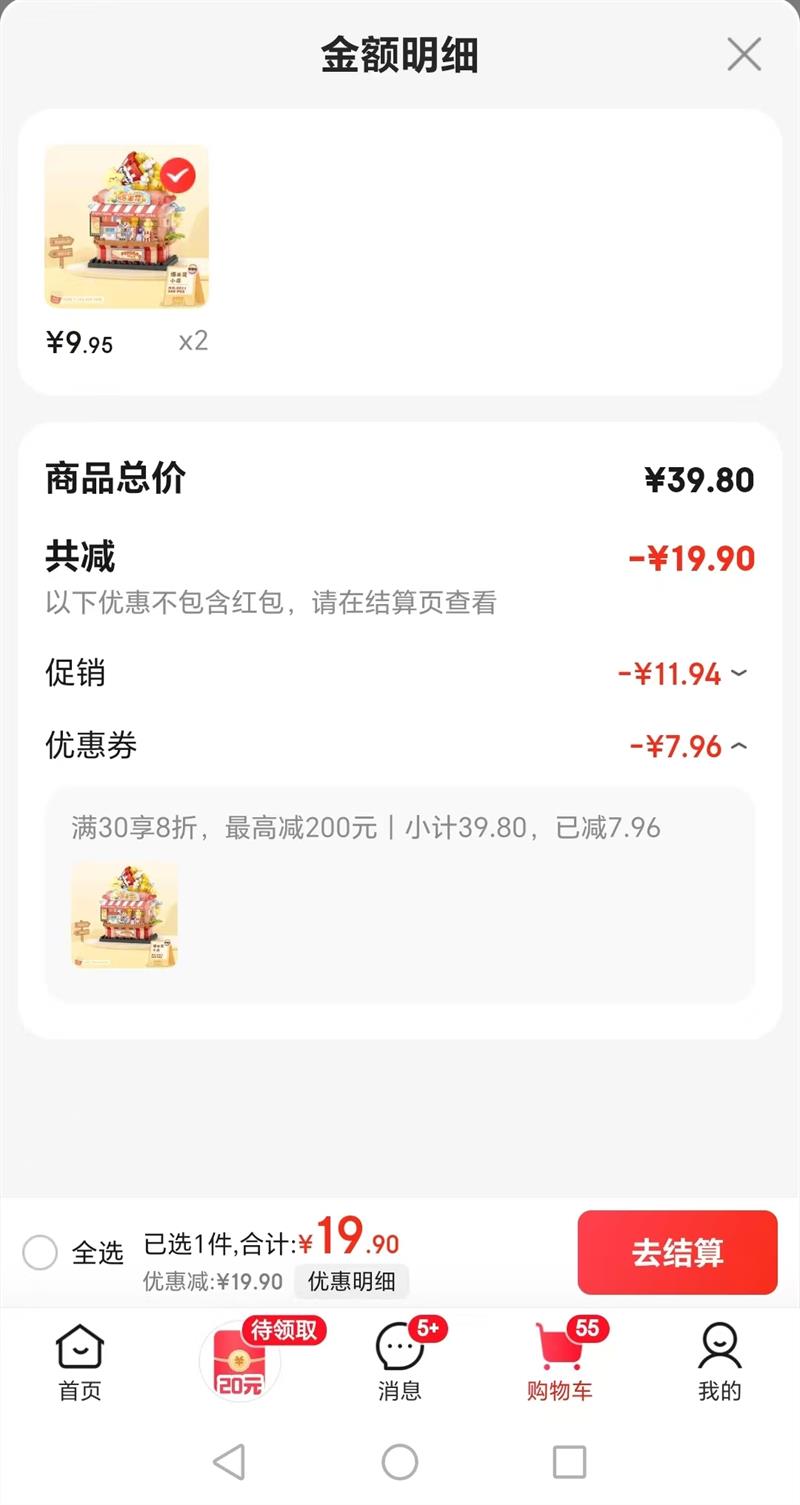Claim the 20元 待领取 red packet
Image resolution: width=800 pixels, height=1505 pixels.
point(241,1362)
